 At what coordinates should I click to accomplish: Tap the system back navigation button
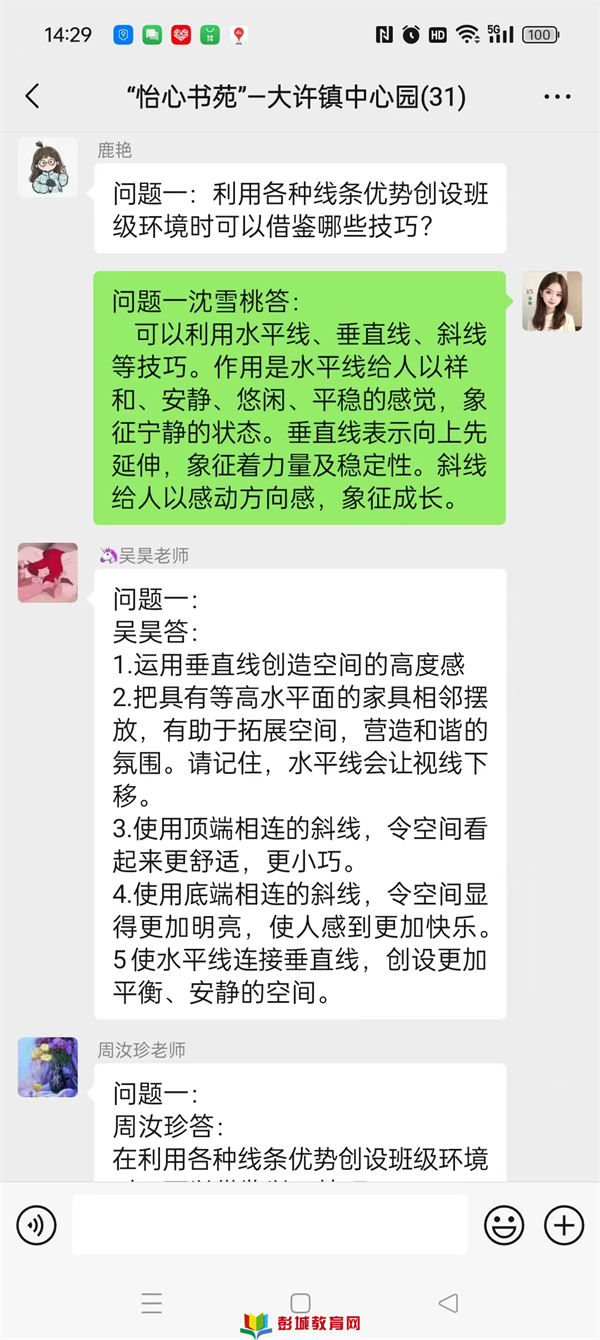[448, 1302]
